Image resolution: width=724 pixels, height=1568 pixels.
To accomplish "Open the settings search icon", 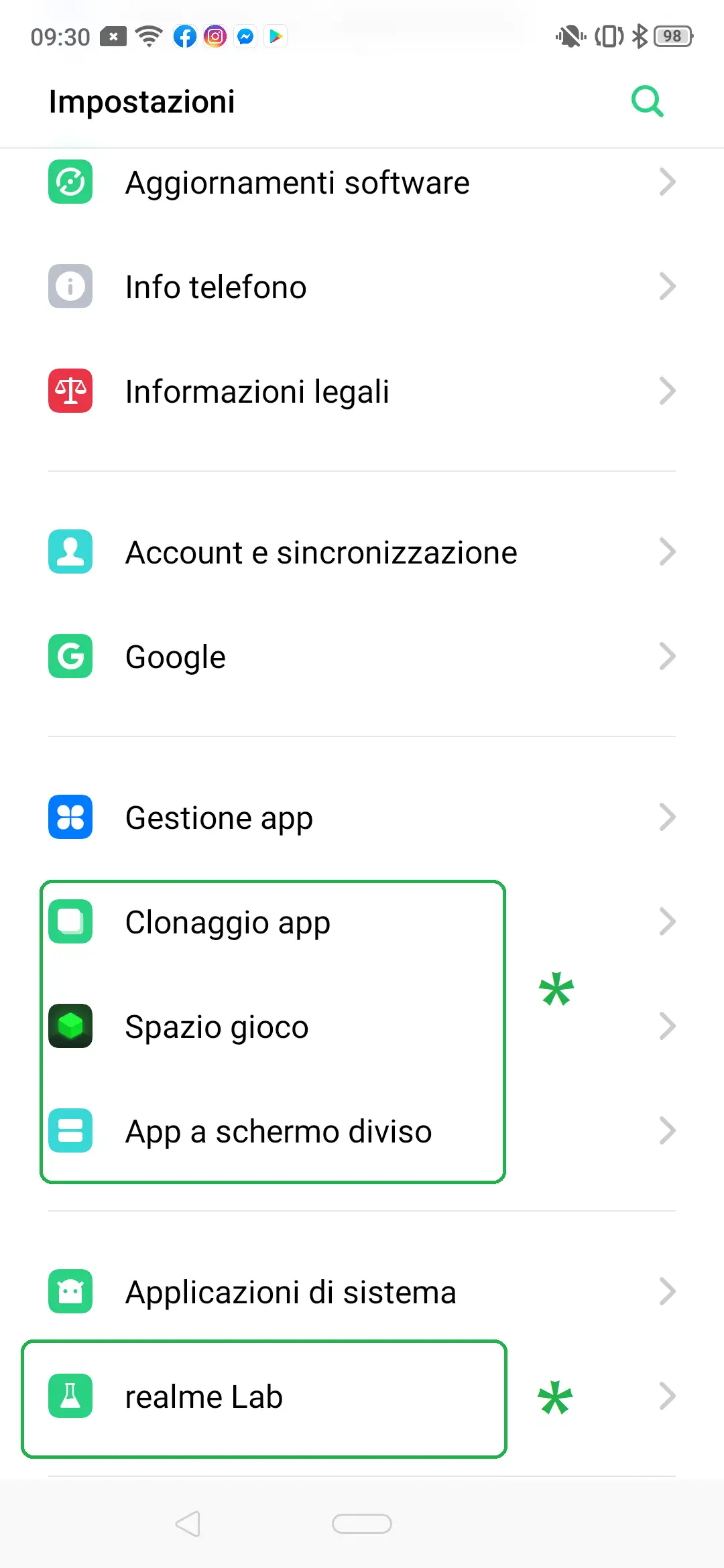I will click(x=647, y=102).
